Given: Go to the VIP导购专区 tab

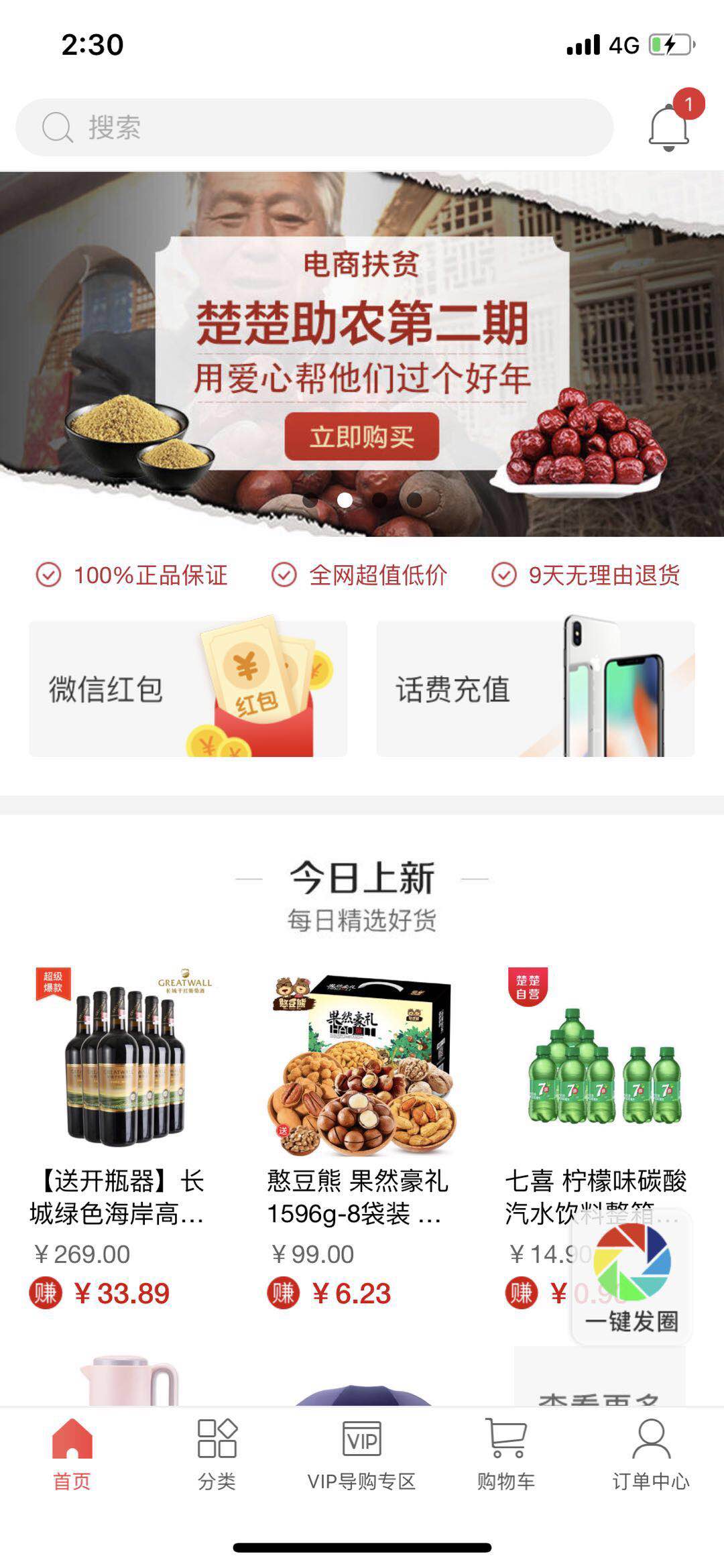Looking at the screenshot, I should click(362, 1453).
